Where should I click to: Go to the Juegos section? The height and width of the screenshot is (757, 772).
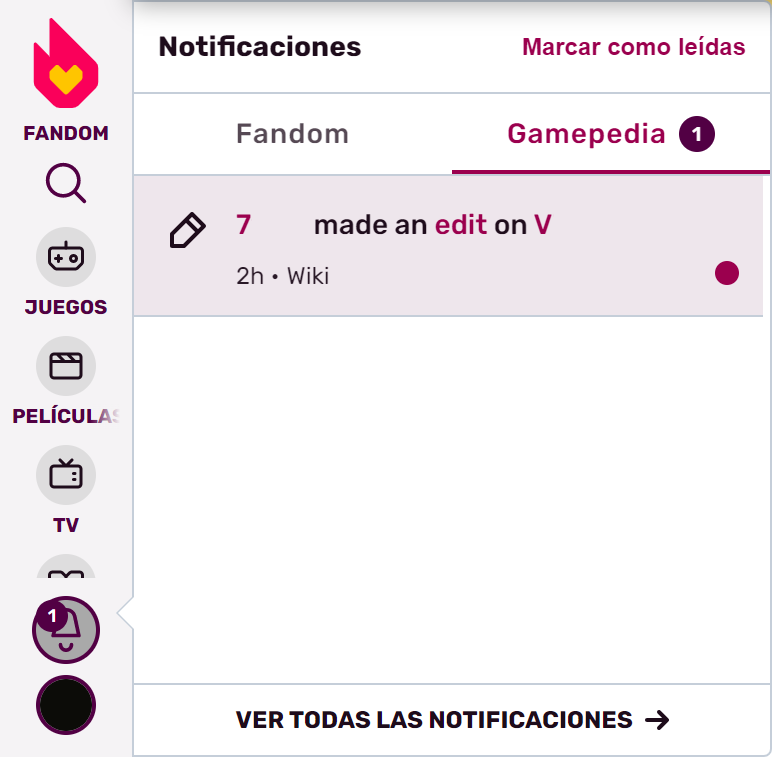click(66, 271)
